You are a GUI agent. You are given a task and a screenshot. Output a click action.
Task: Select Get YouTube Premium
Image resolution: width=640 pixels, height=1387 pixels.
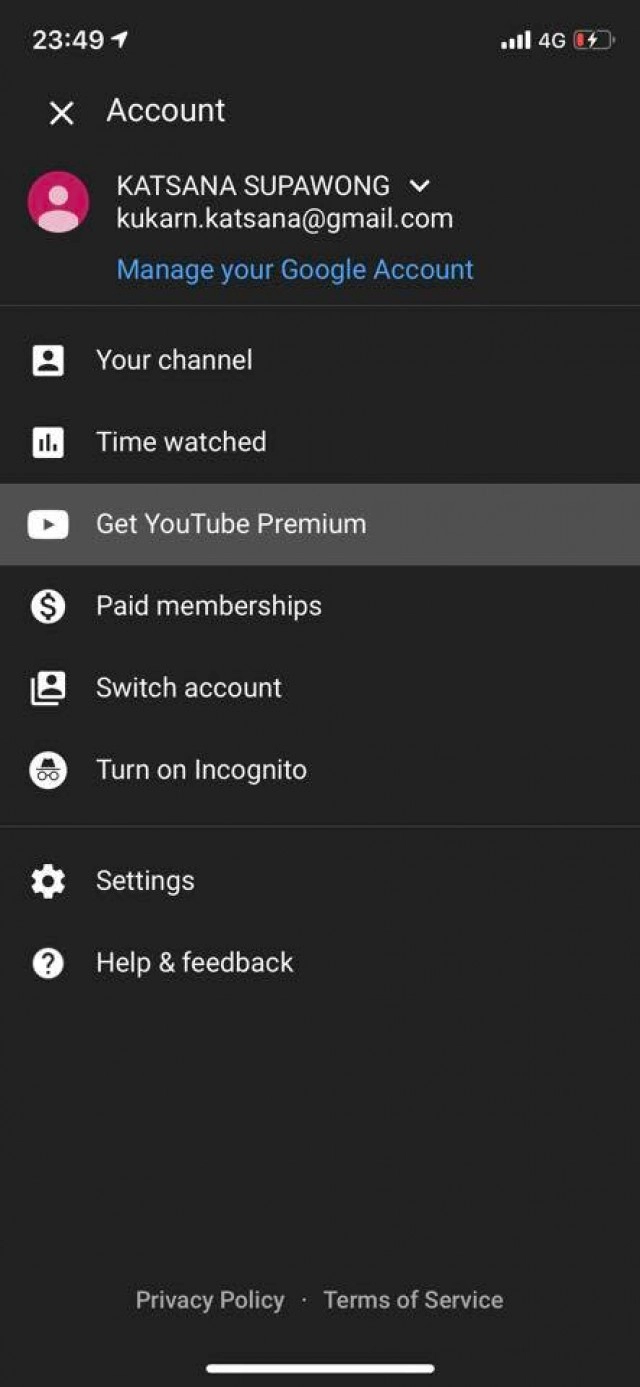coord(230,524)
